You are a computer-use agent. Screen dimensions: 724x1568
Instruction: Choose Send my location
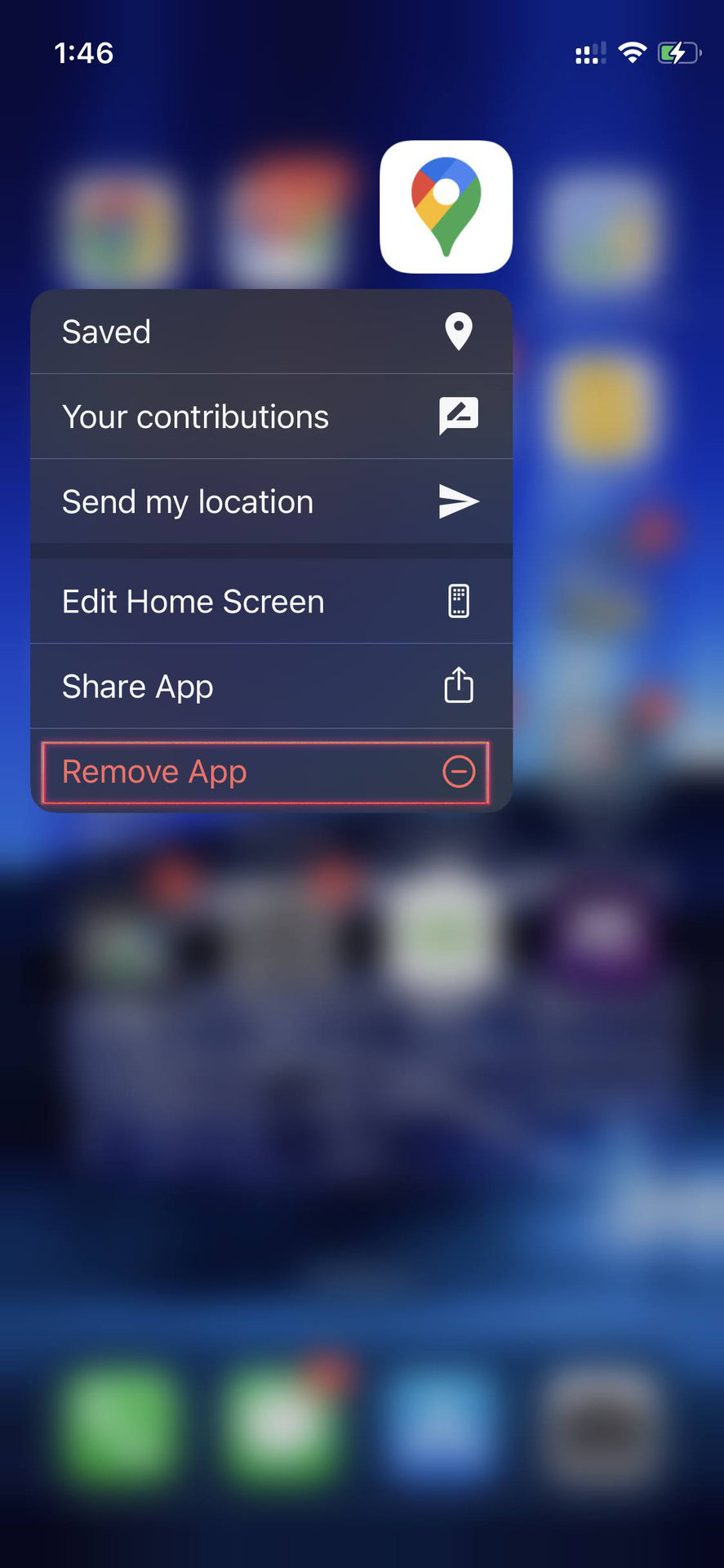[270, 502]
